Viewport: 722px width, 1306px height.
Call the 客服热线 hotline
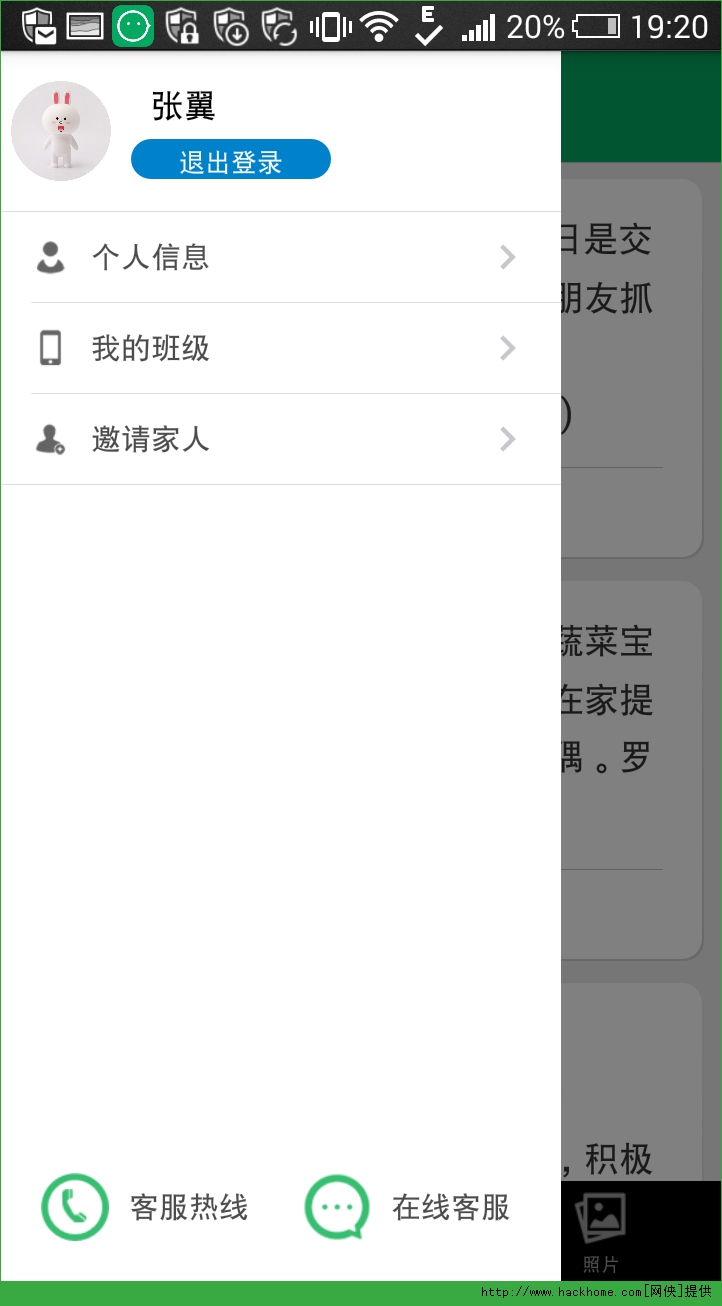coord(145,1207)
